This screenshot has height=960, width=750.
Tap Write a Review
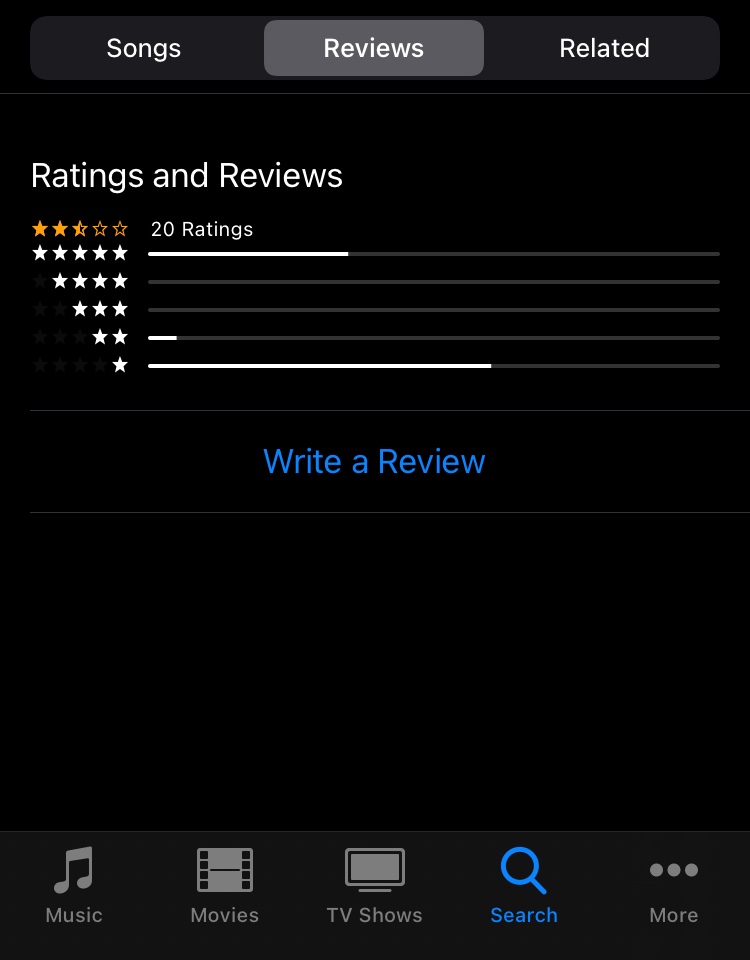(374, 461)
